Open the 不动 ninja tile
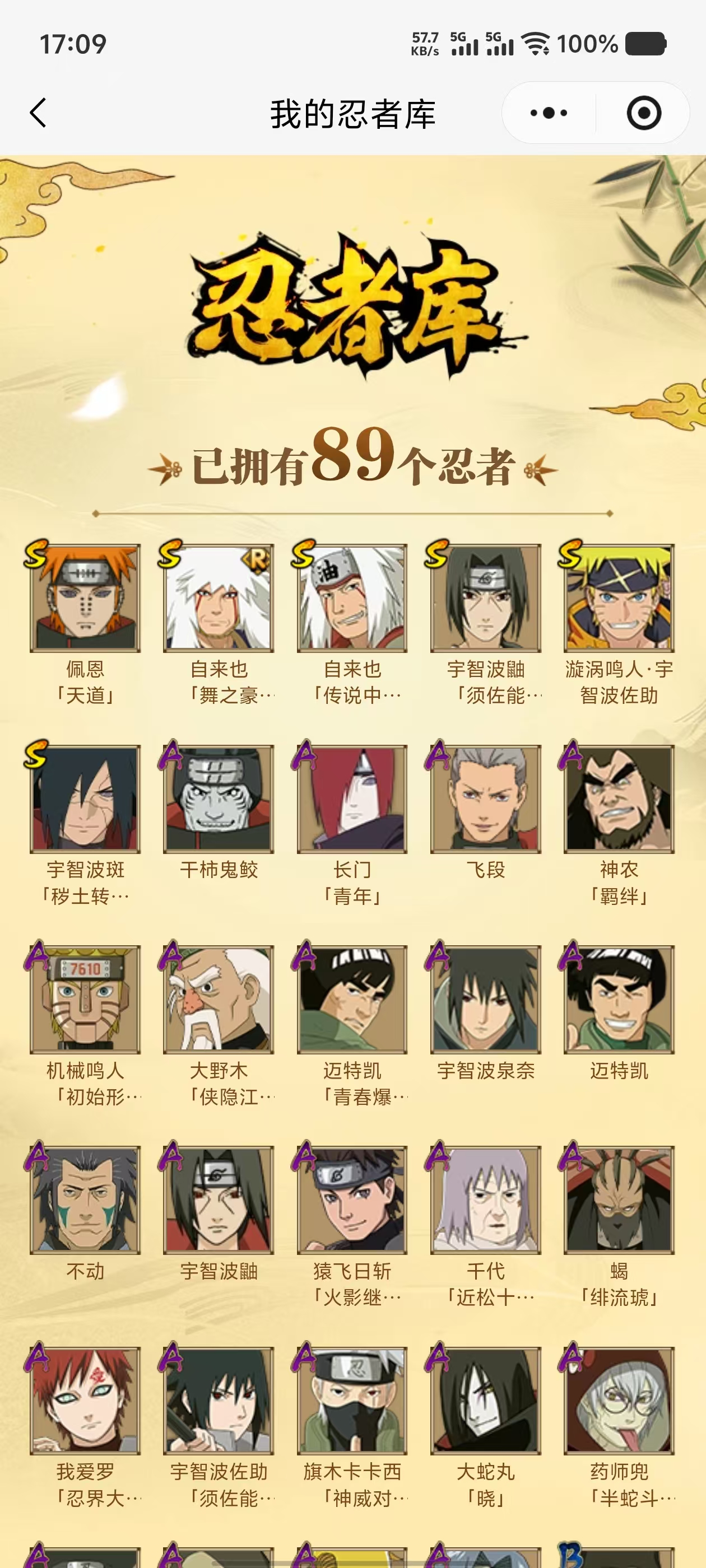706x1568 pixels. pyautogui.click(x=85, y=1200)
